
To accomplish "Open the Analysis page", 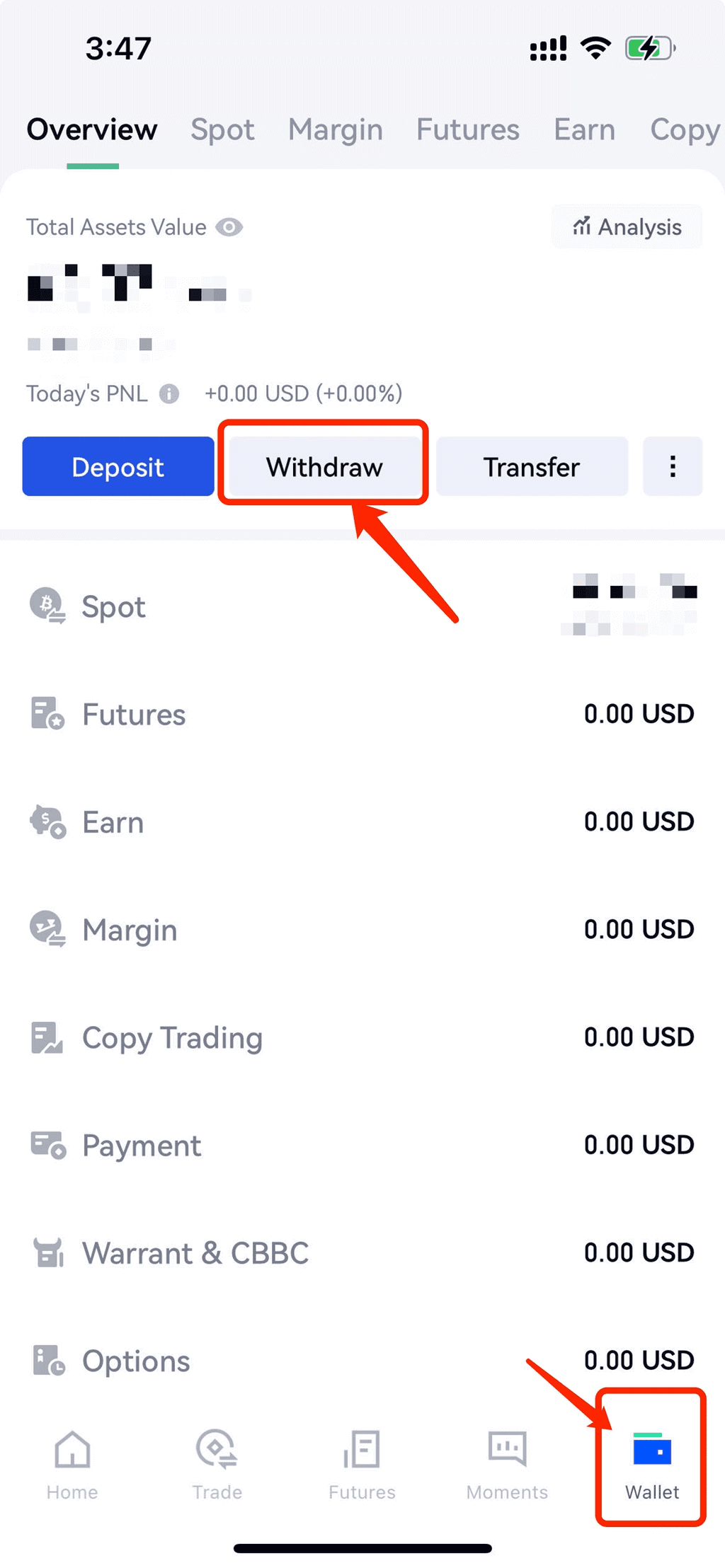I will click(627, 227).
